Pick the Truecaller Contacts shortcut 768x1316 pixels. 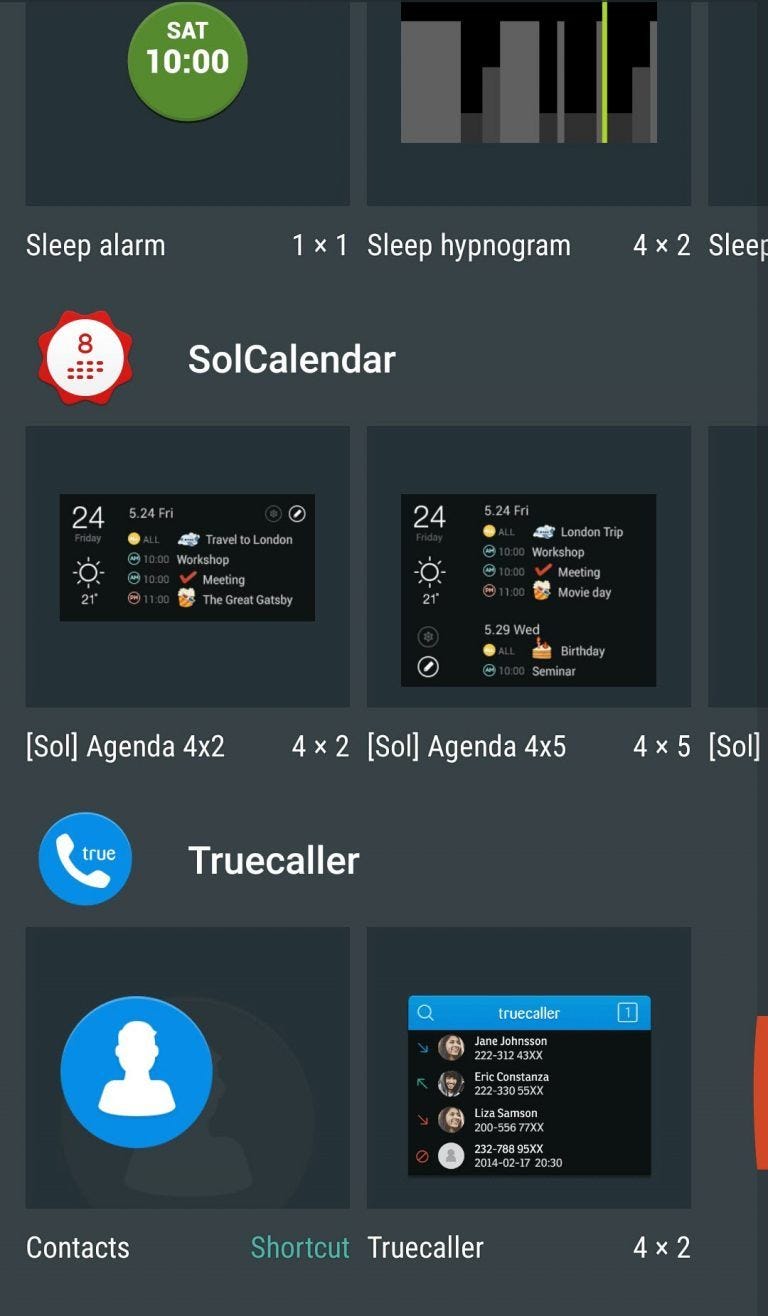(187, 1068)
